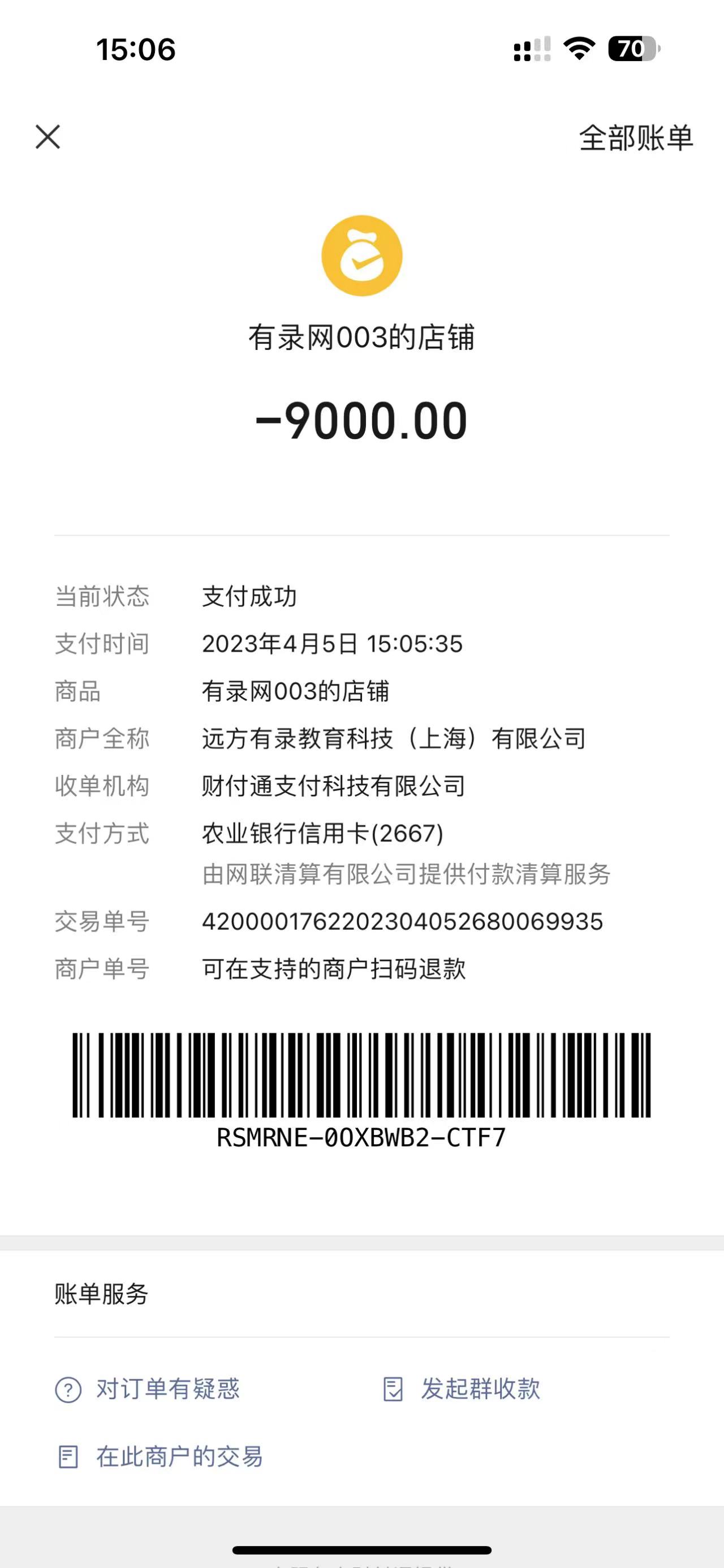View 在此商户的交易 history
Viewport: 724px width, 1568px height.
coord(160,1457)
